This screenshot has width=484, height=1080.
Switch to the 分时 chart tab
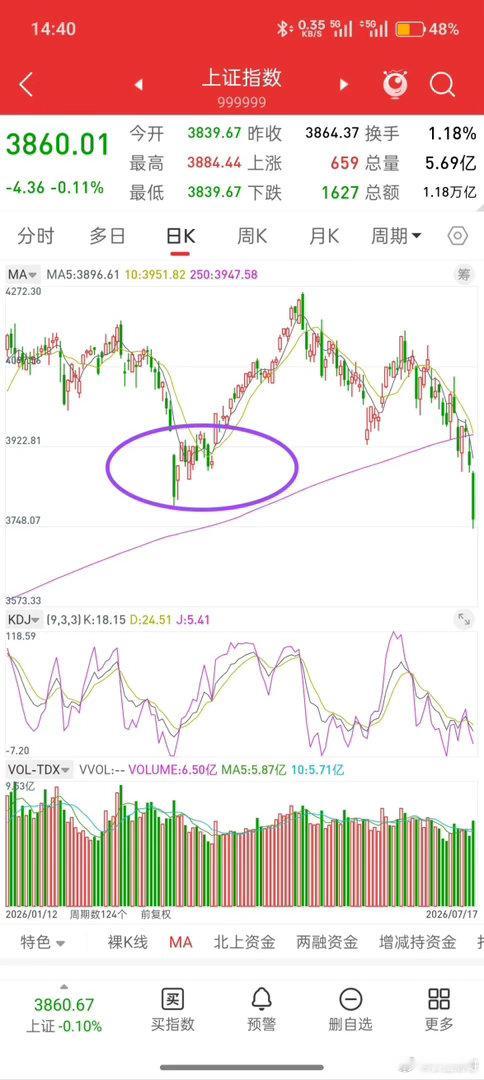click(x=36, y=236)
